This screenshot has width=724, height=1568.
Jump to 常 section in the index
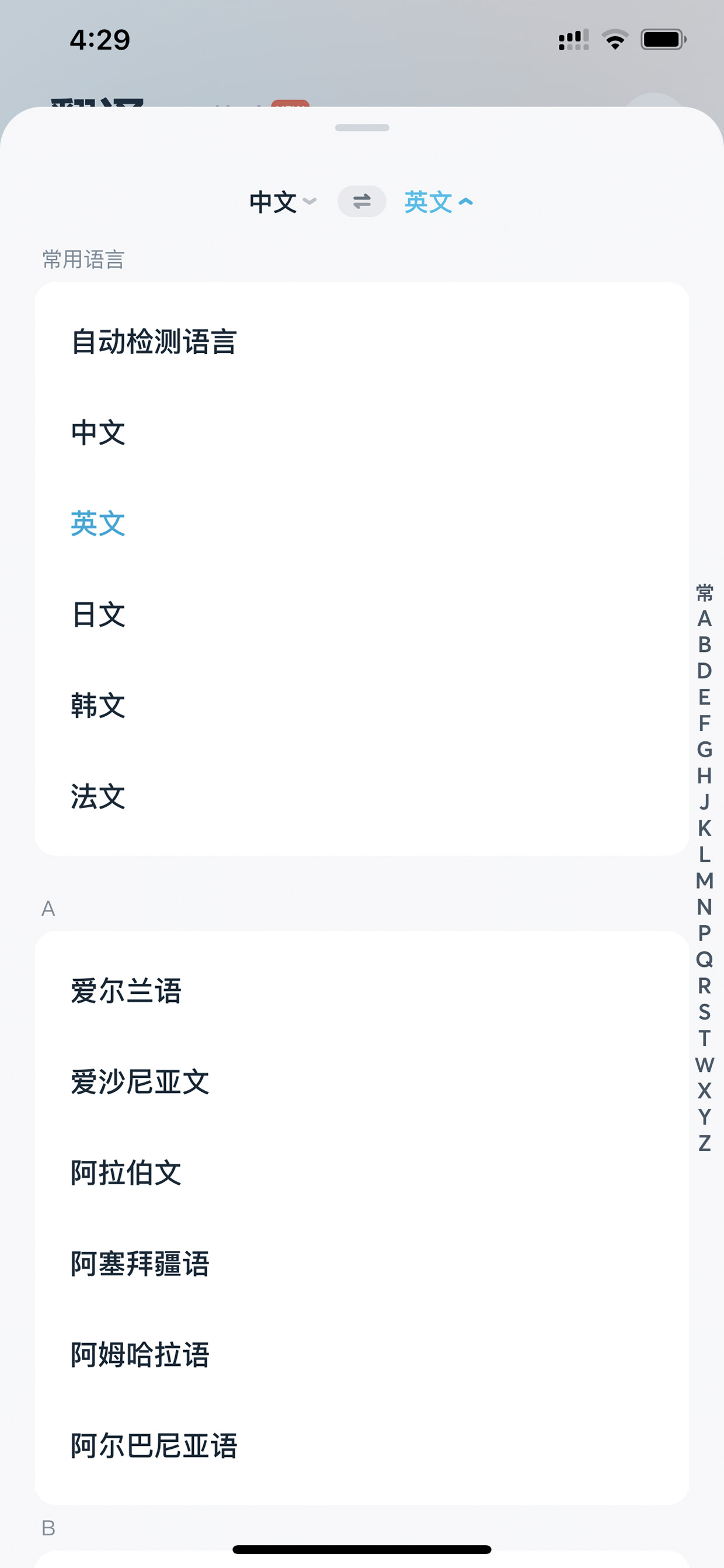coord(705,592)
